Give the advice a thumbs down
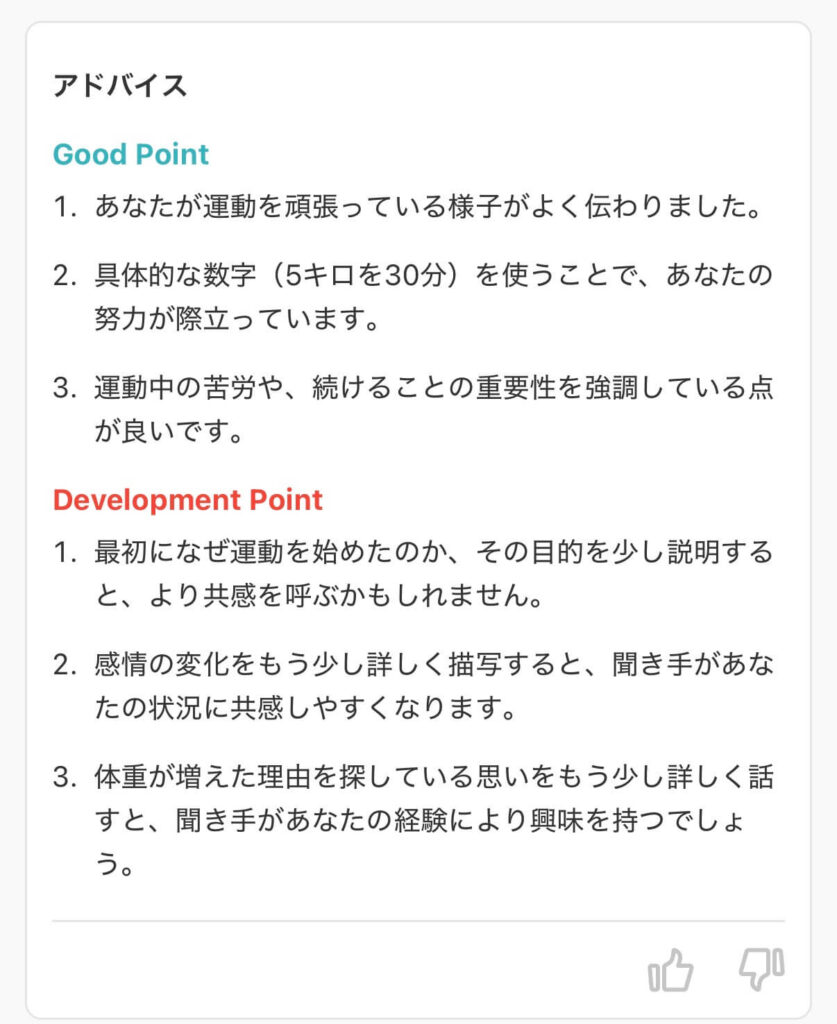This screenshot has height=1024, width=837. 761,970
